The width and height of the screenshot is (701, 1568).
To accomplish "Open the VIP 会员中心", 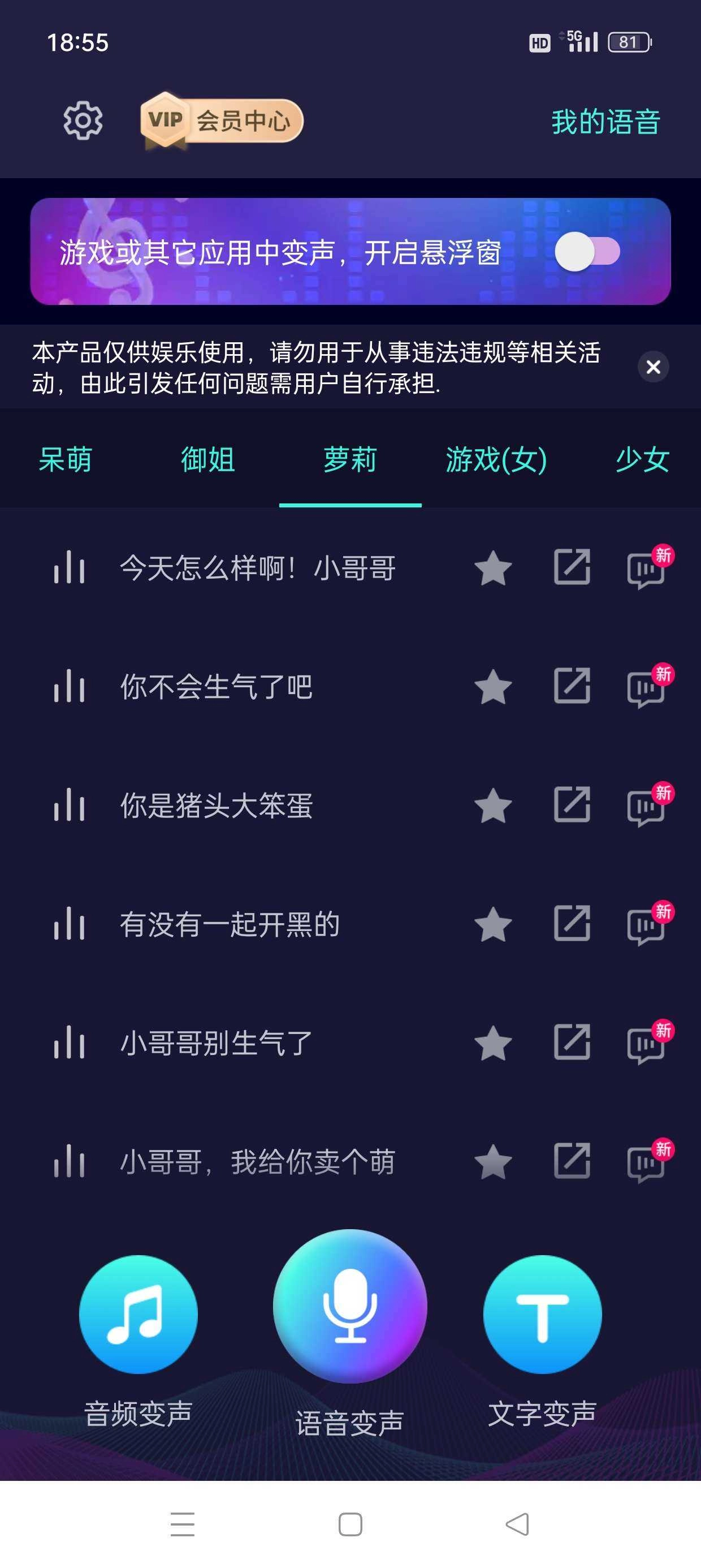I will tap(222, 120).
